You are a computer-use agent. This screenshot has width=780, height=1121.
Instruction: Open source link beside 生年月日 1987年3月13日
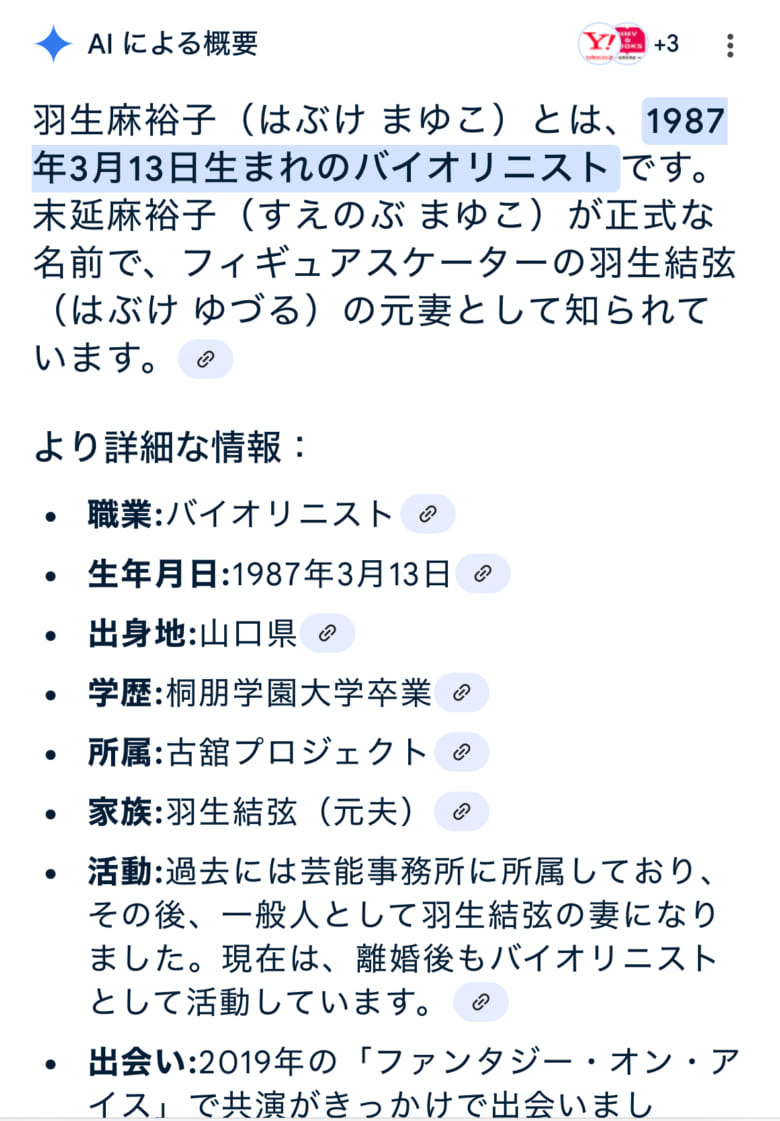point(482,574)
